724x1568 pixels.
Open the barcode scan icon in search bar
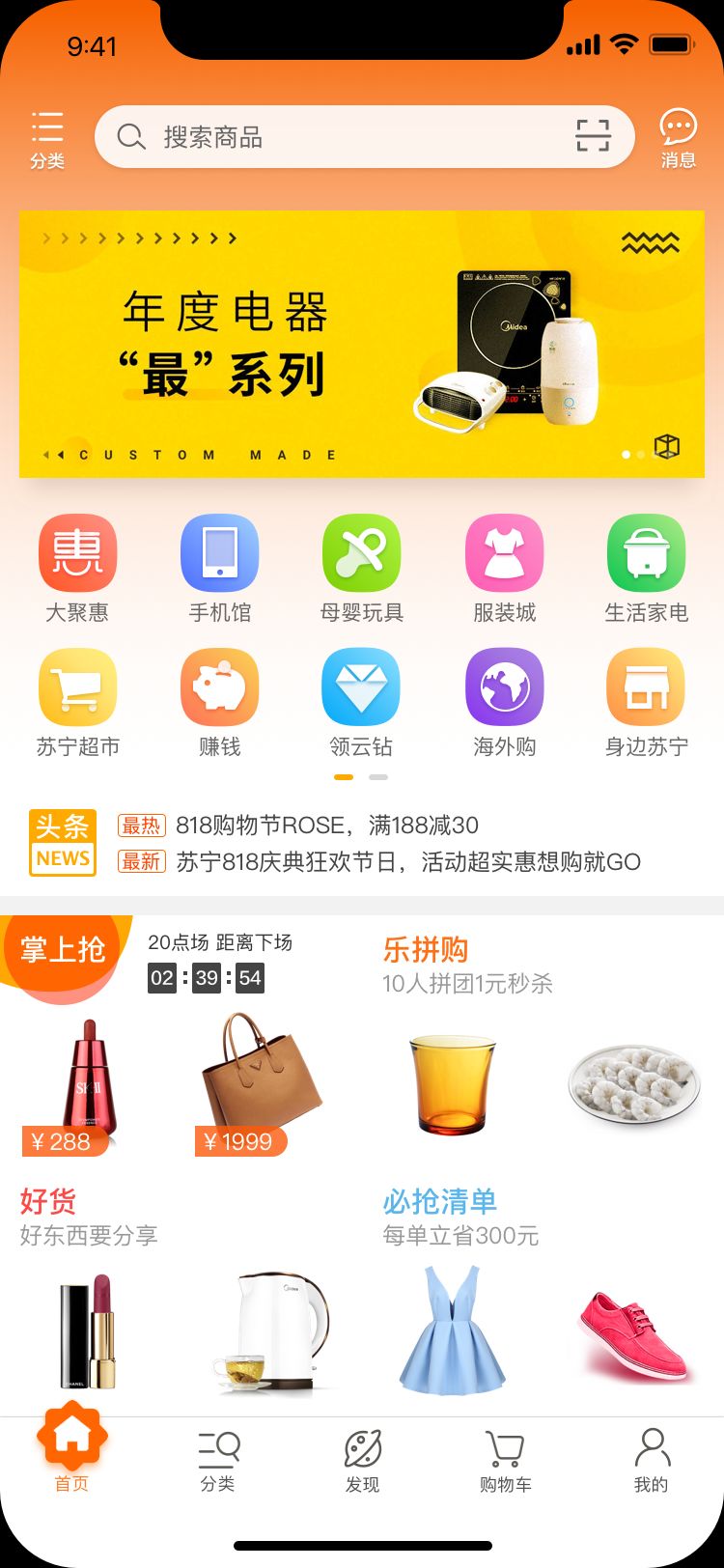click(596, 136)
